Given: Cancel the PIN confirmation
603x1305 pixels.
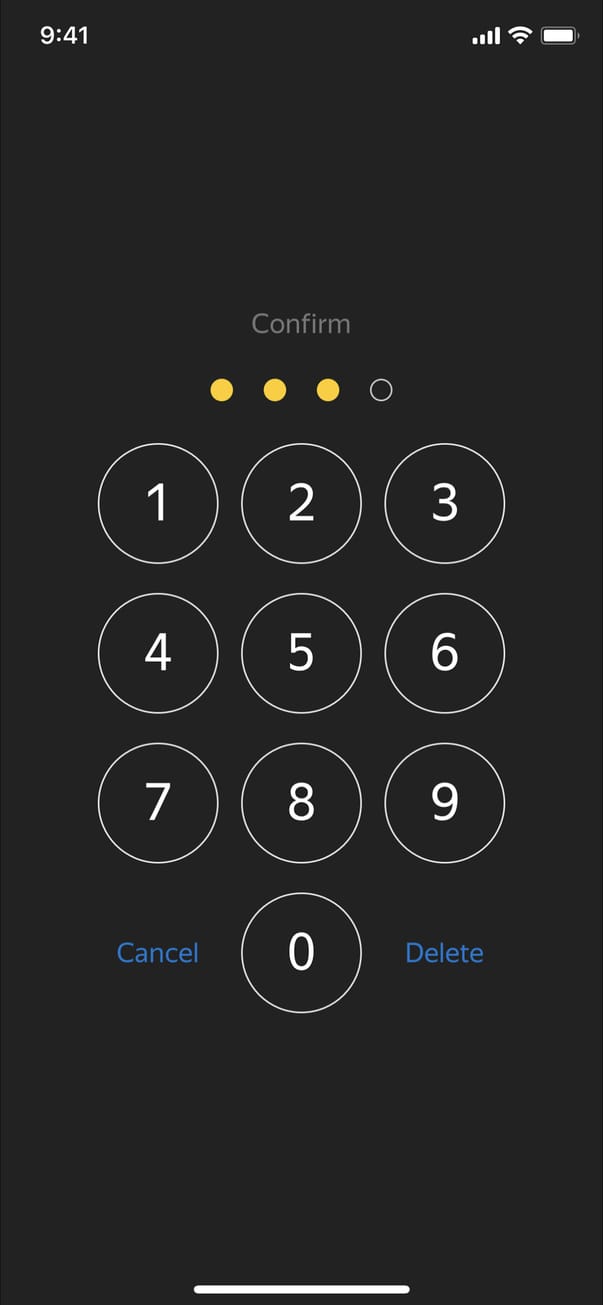Looking at the screenshot, I should click(158, 953).
